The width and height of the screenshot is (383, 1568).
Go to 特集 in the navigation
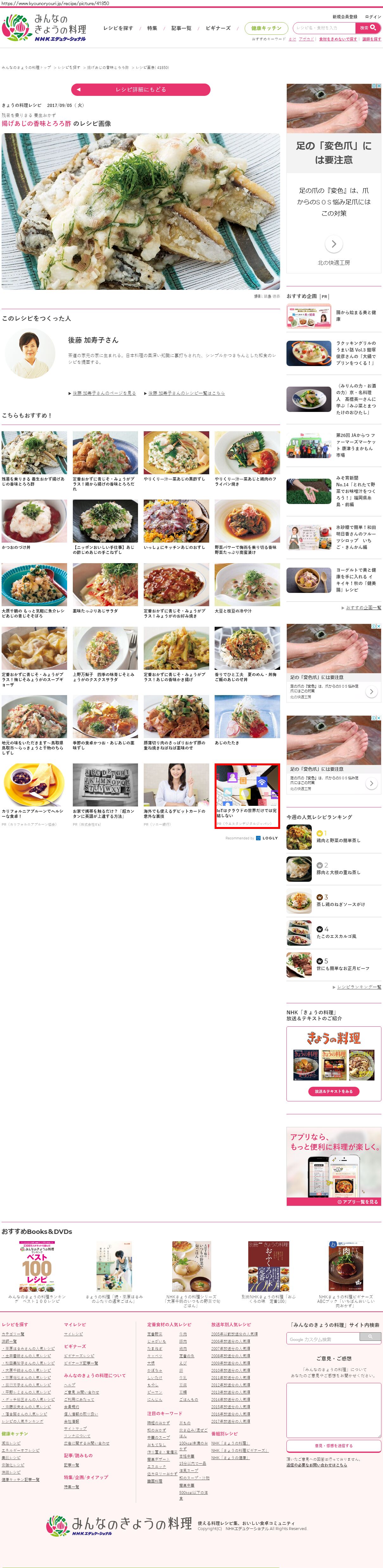click(x=152, y=28)
